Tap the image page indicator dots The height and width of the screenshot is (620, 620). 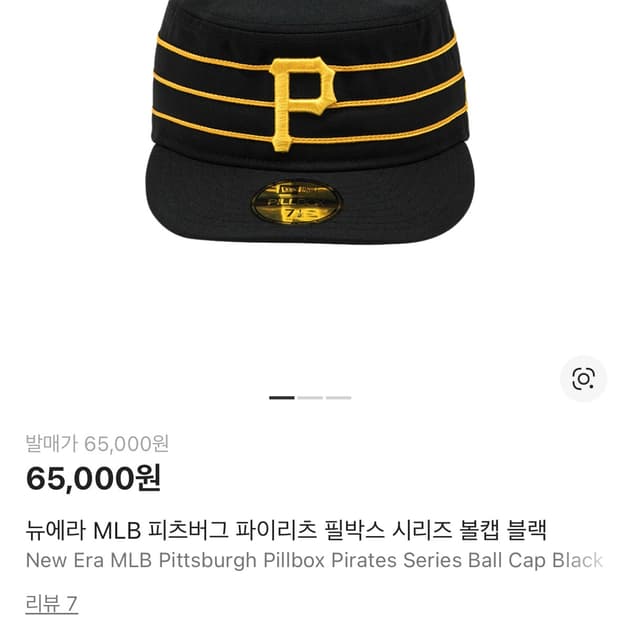click(310, 398)
